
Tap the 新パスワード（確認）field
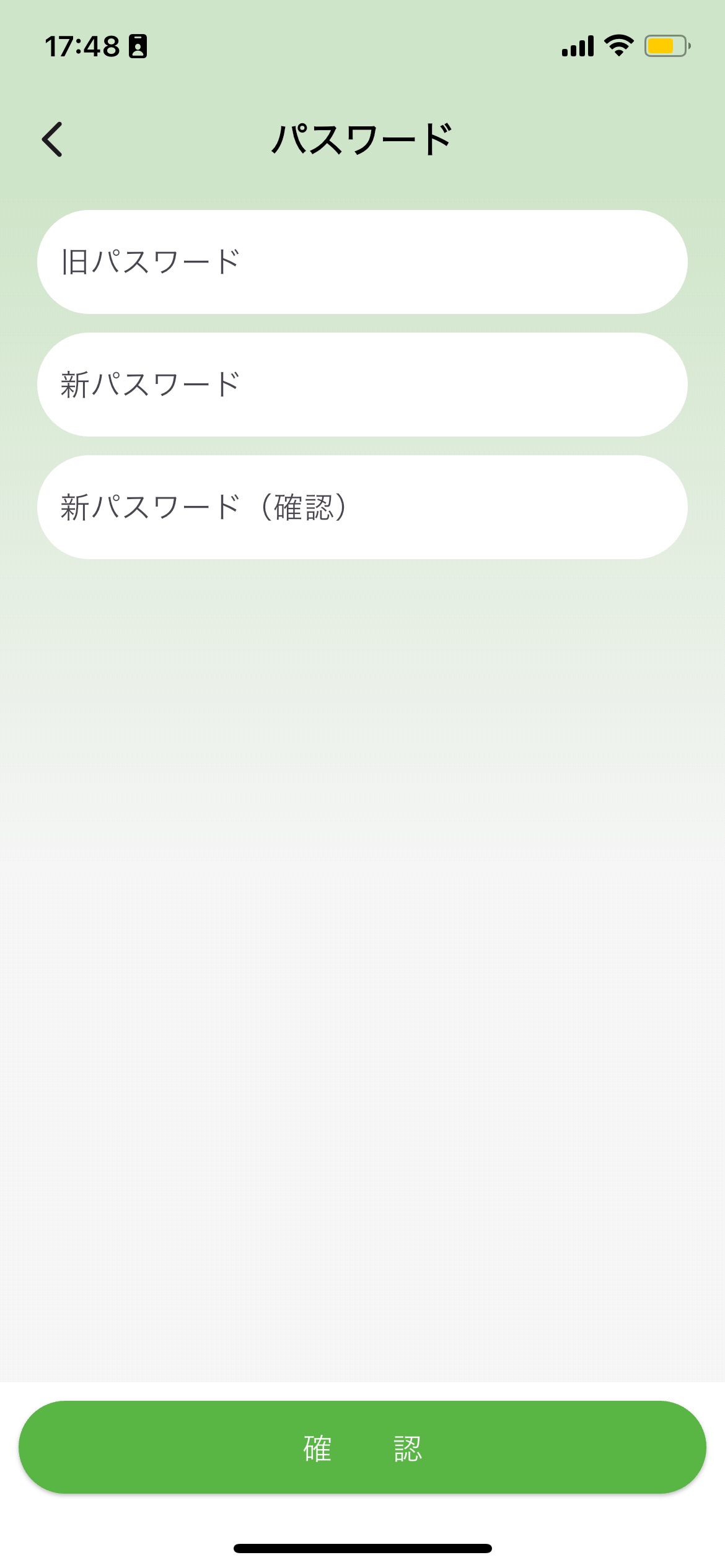click(362, 507)
